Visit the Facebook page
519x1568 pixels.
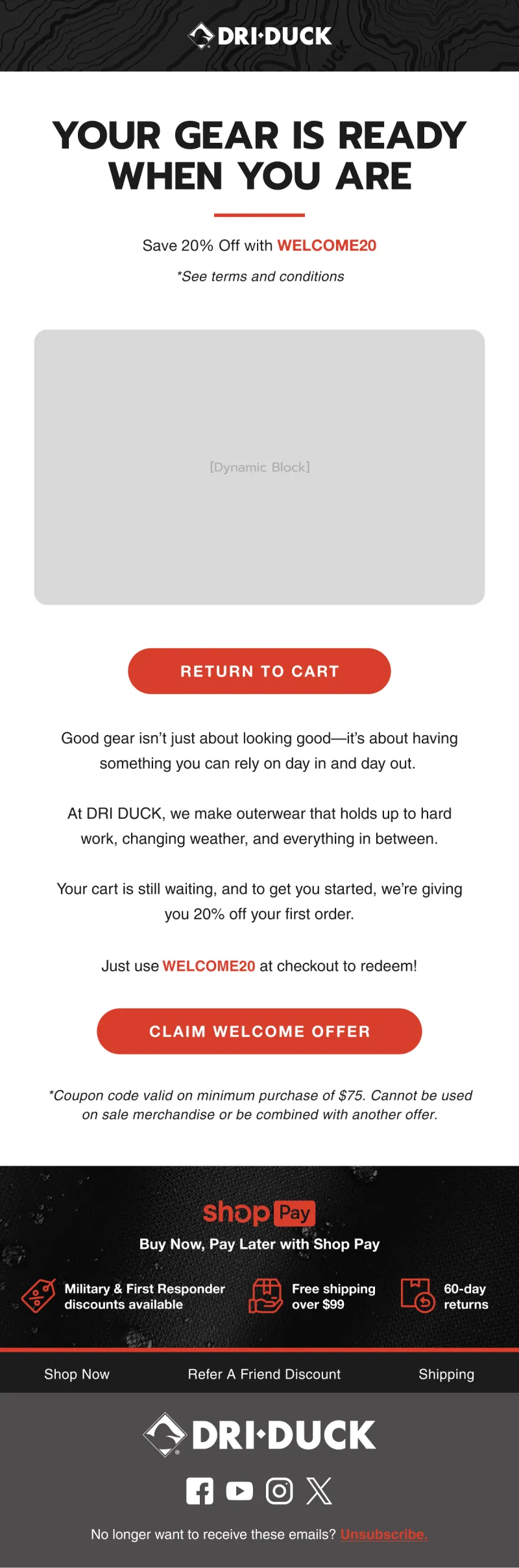[x=200, y=1491]
